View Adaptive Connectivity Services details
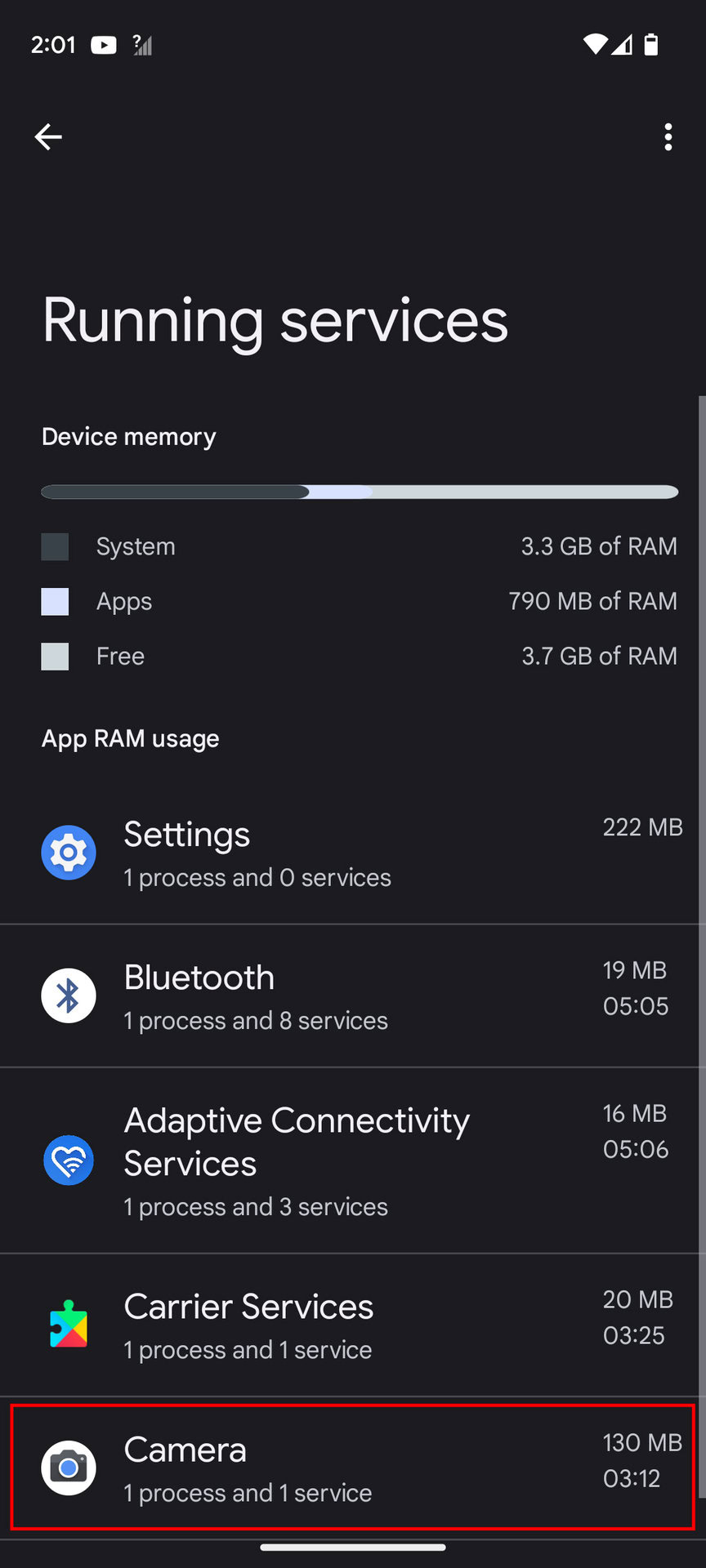This screenshot has width=706, height=1568. click(x=351, y=1160)
